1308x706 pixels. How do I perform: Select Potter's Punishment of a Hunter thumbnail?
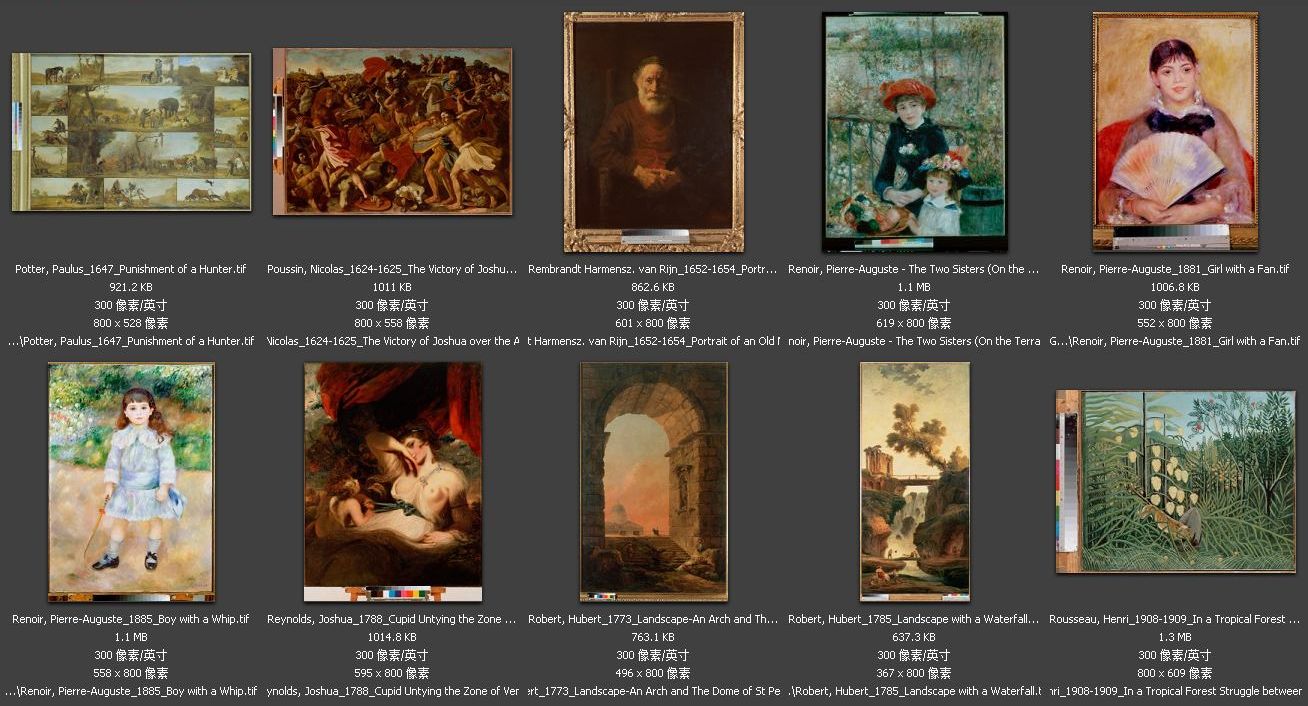click(131, 132)
